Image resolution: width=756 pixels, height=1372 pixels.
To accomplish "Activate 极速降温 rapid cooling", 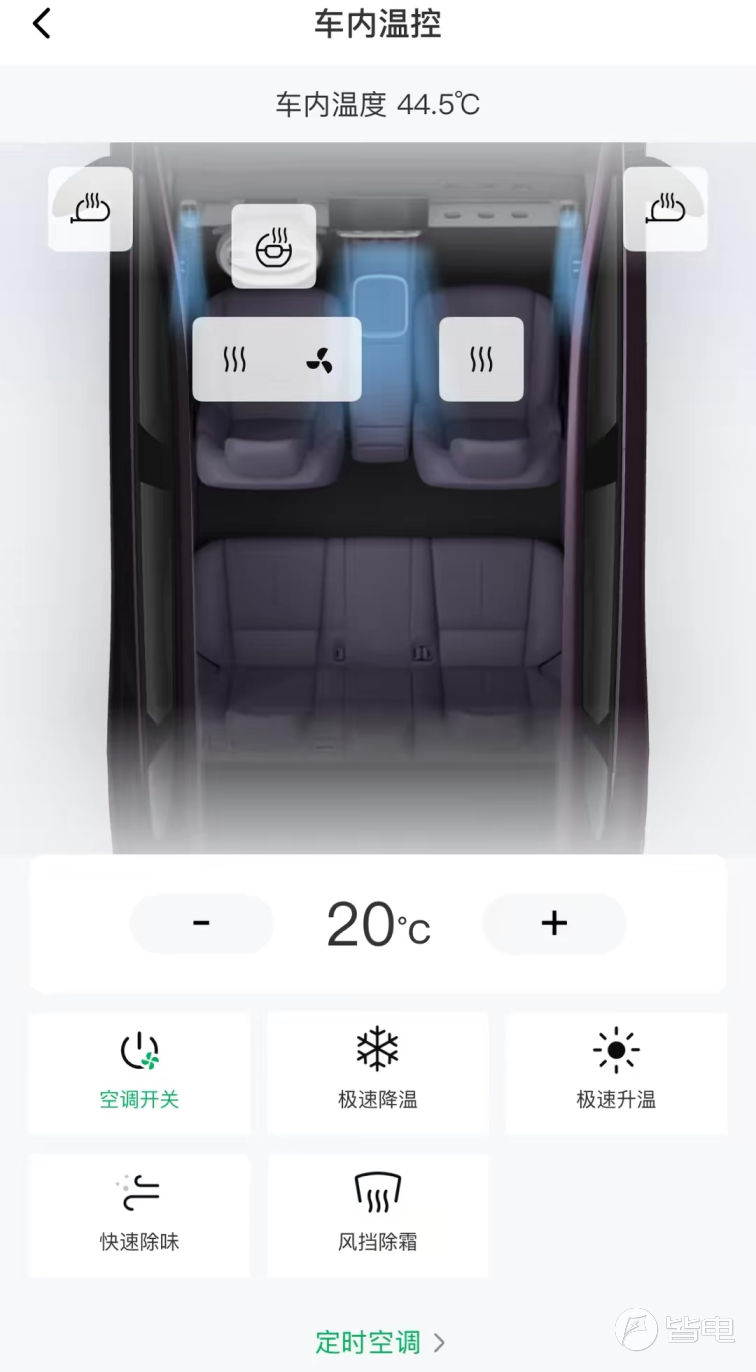I will click(377, 1072).
